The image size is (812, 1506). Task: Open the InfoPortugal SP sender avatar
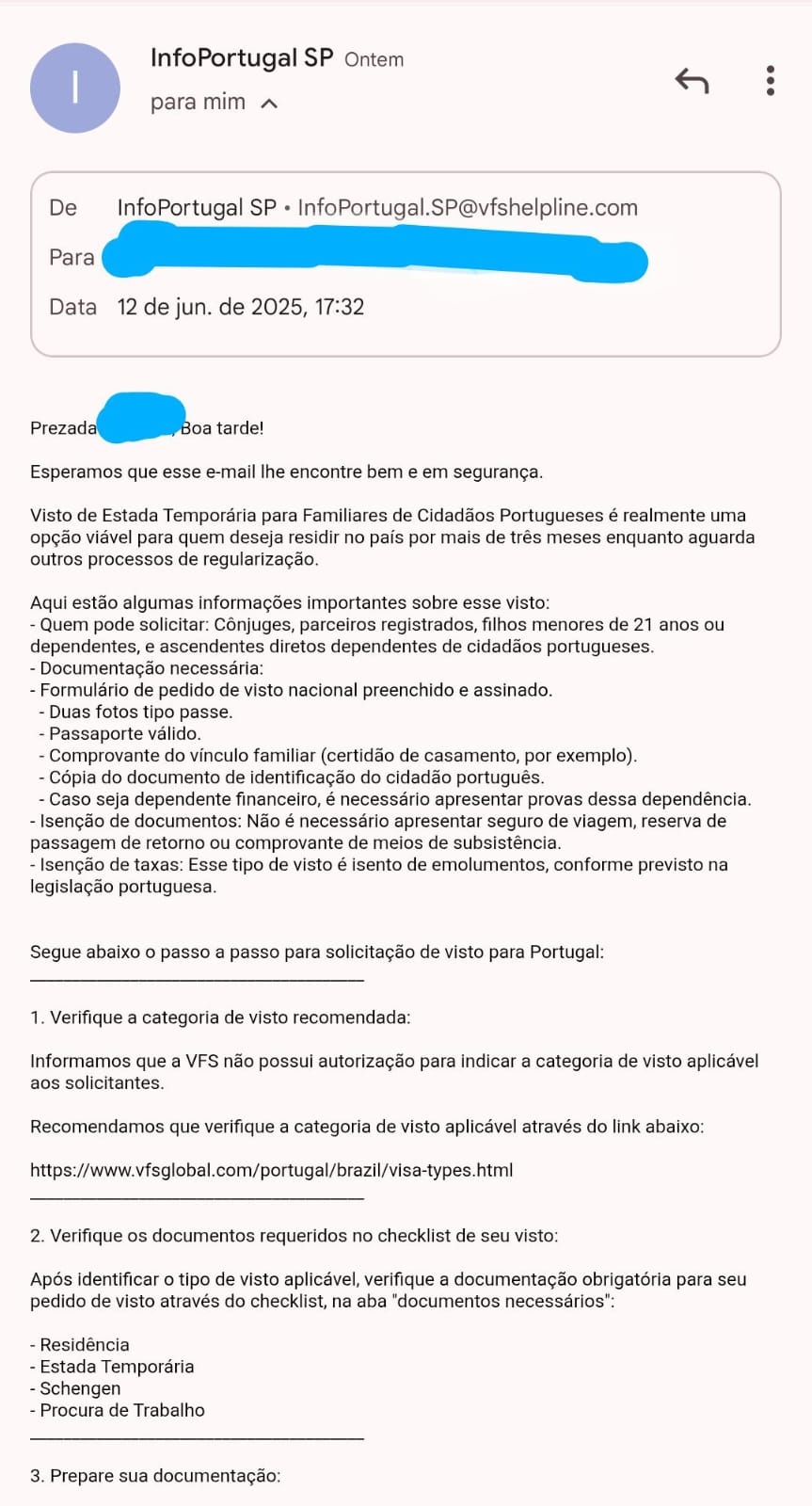[75, 88]
